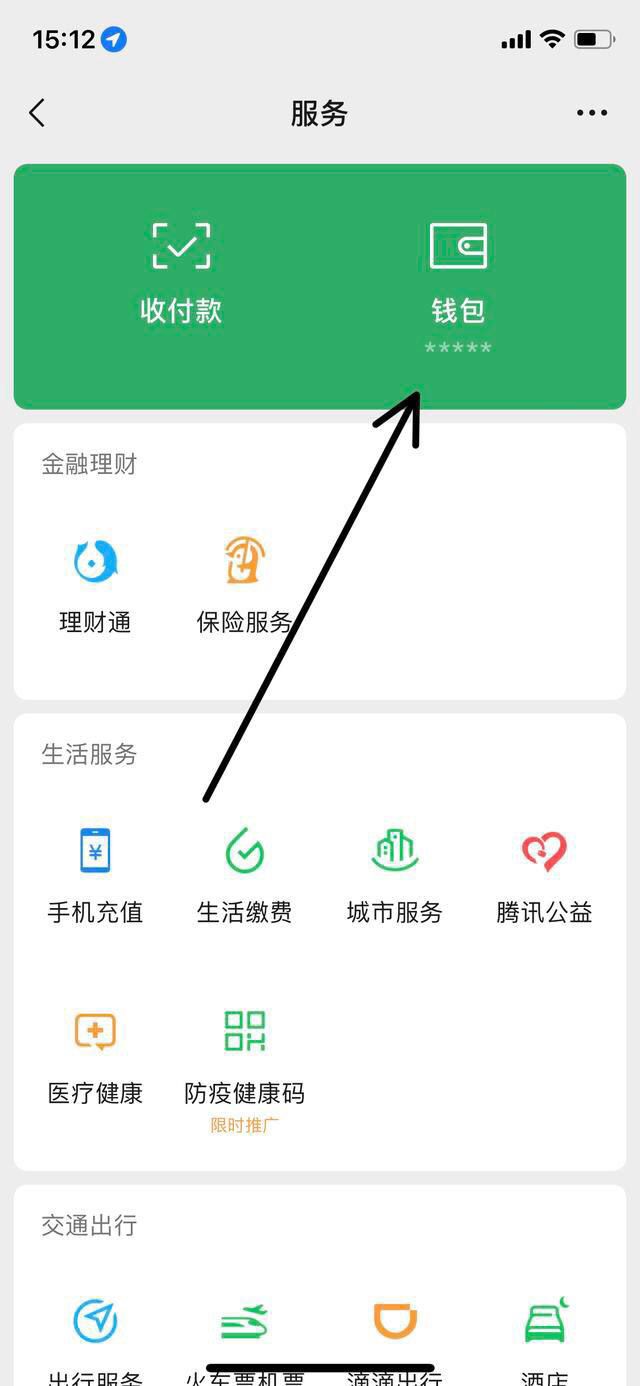
Task: Open 城市服务 city services
Action: coord(394,873)
